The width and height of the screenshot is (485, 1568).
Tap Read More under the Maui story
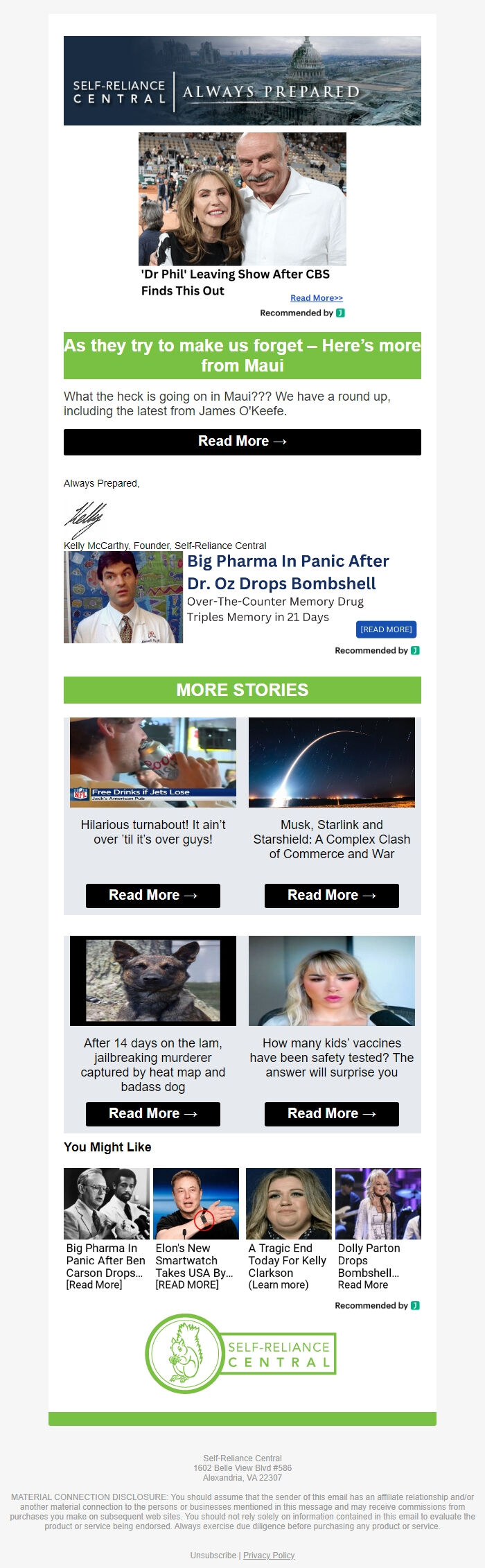point(242,442)
